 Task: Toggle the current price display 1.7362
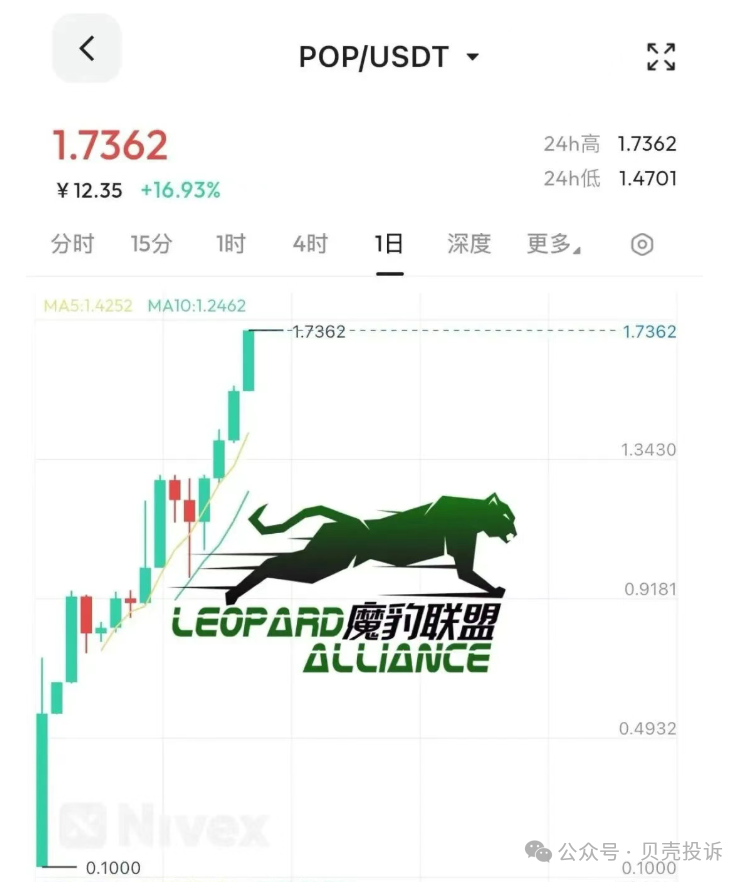click(112, 146)
